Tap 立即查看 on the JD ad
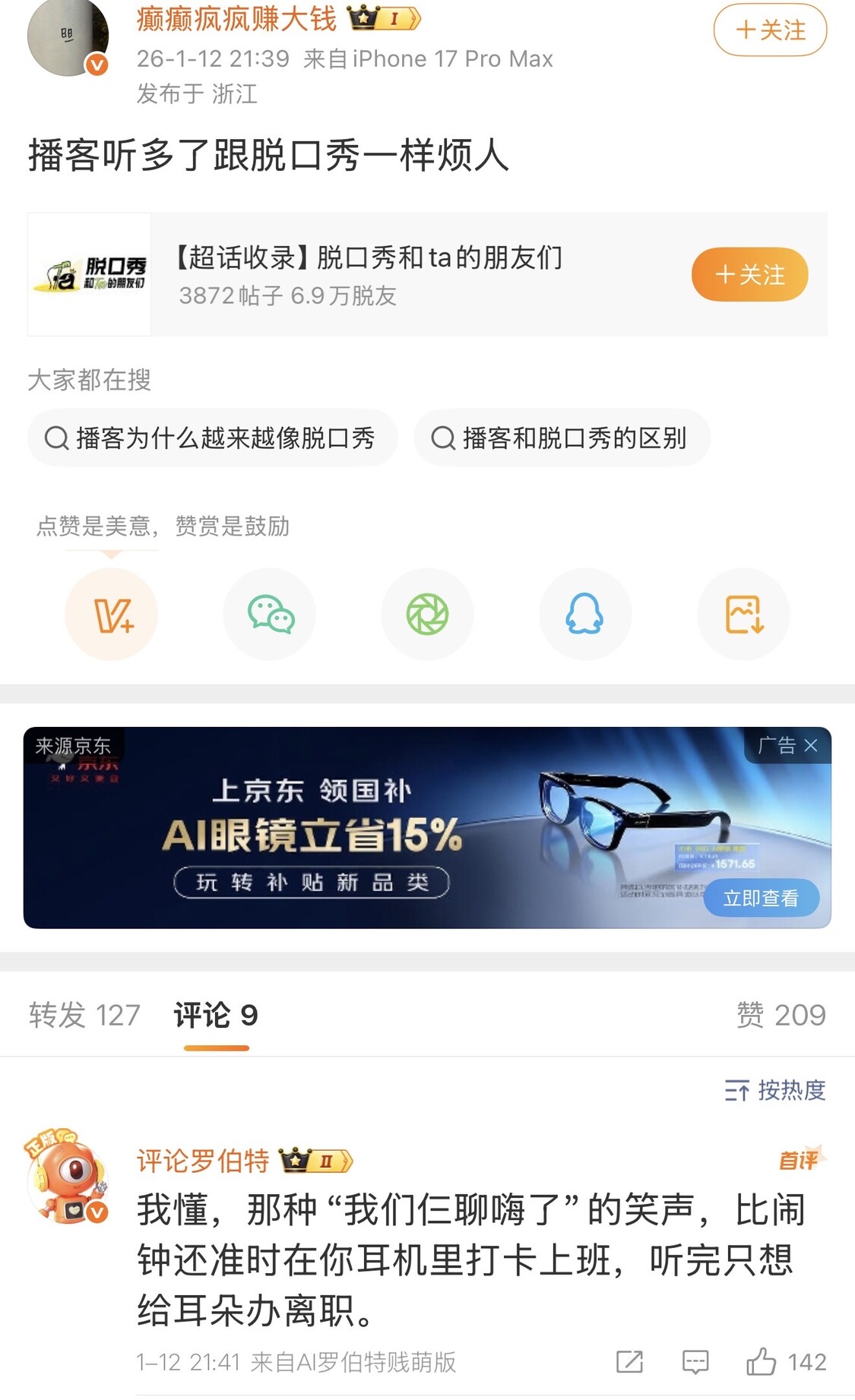855x1400 pixels. [760, 899]
